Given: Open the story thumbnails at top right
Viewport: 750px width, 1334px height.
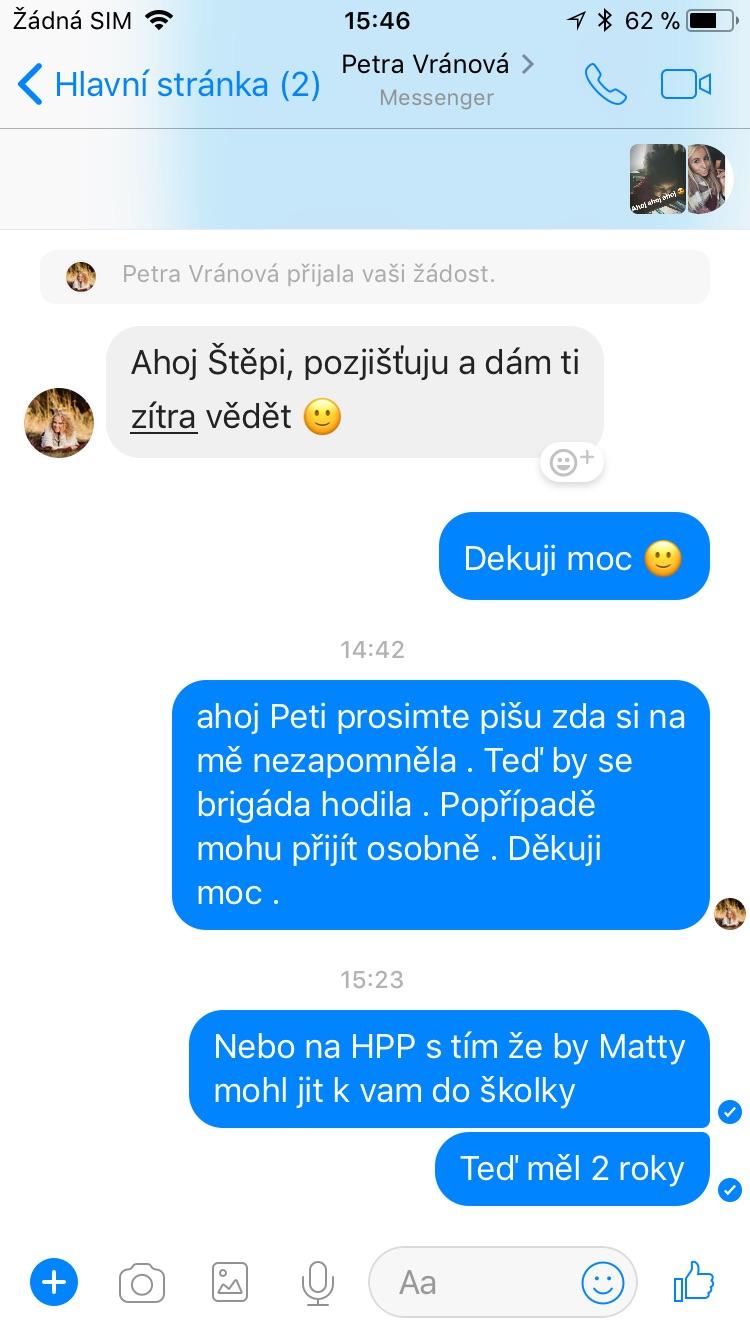Looking at the screenshot, I should pos(681,180).
